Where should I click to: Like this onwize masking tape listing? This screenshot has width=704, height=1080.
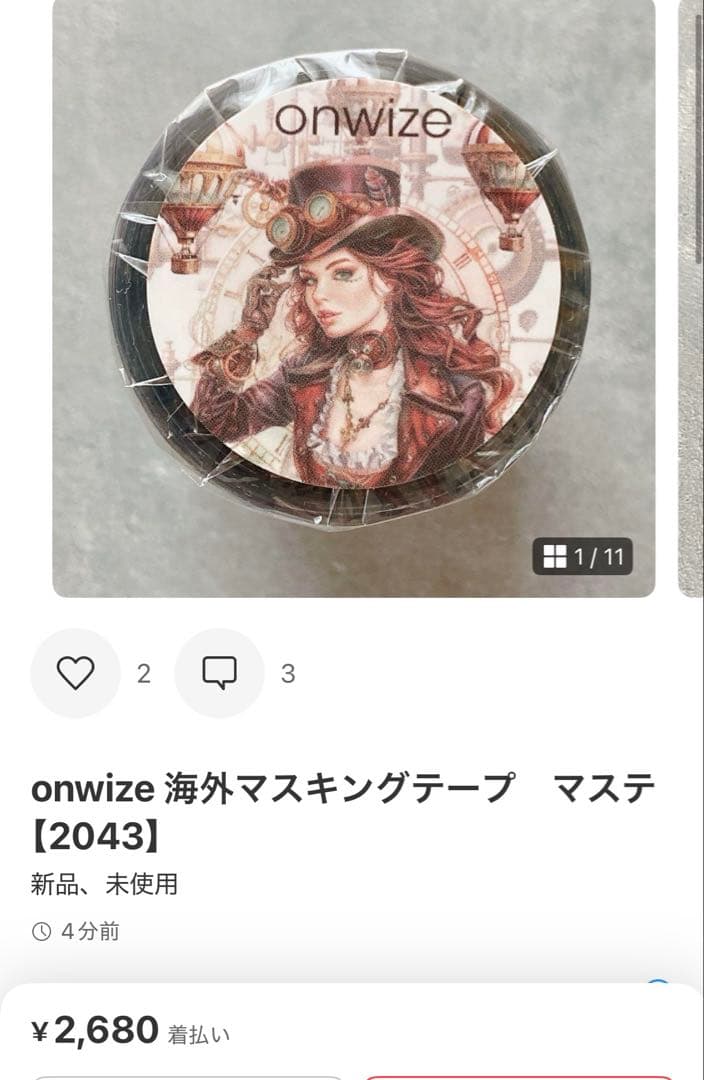[x=75, y=673]
